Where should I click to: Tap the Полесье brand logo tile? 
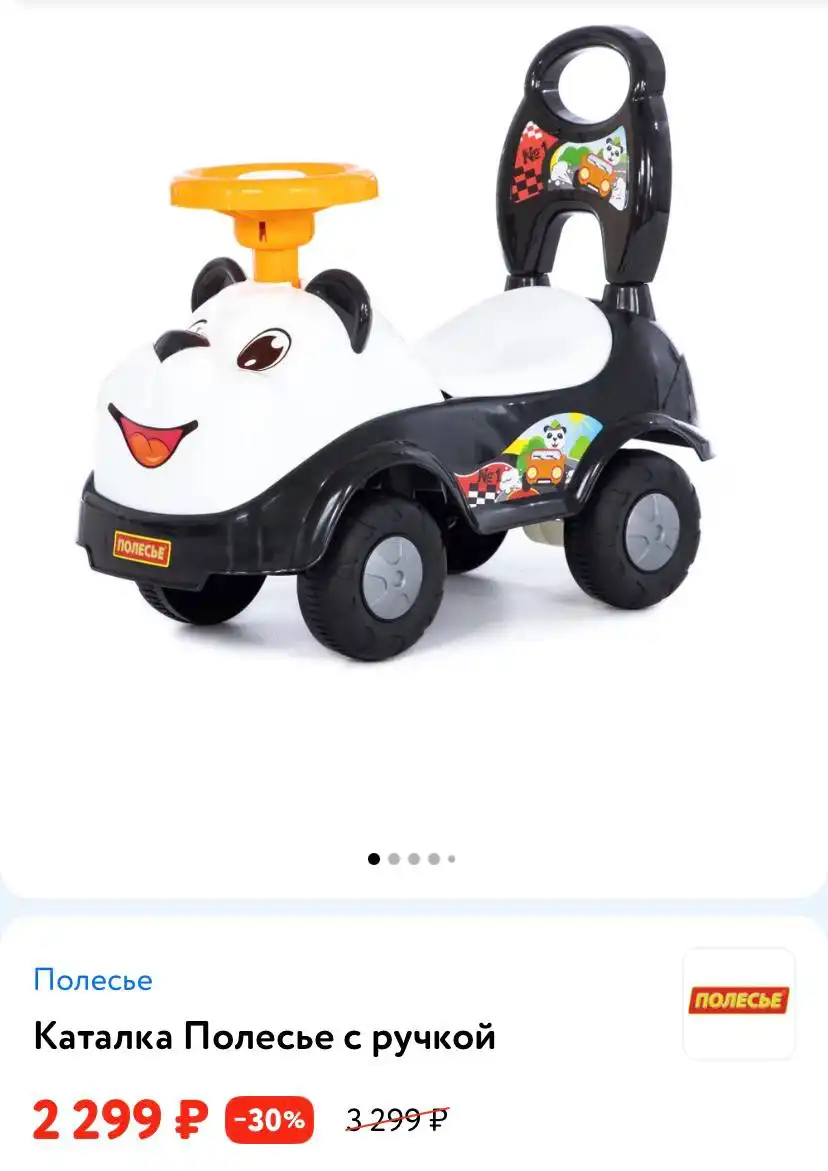point(739,1002)
